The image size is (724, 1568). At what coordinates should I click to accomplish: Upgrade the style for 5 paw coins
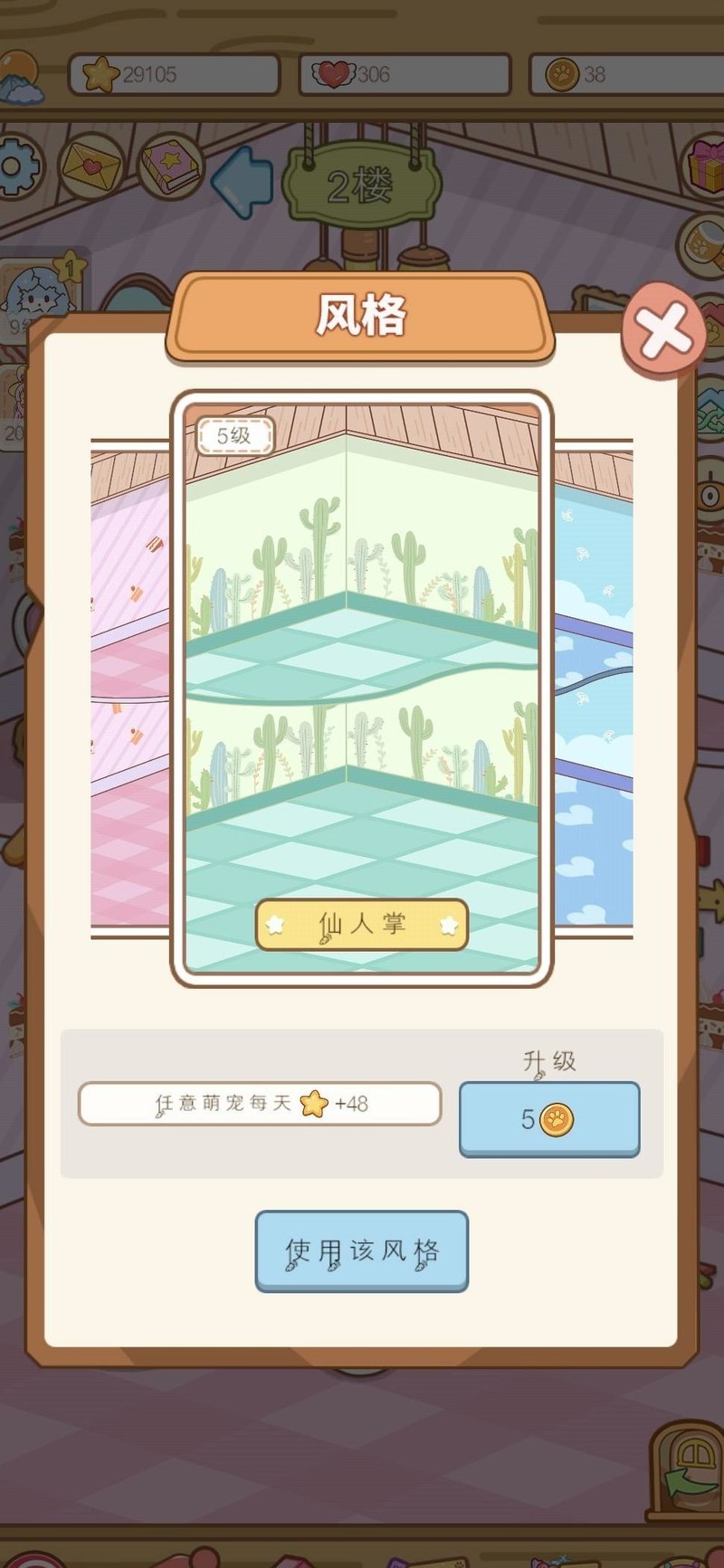click(548, 1119)
